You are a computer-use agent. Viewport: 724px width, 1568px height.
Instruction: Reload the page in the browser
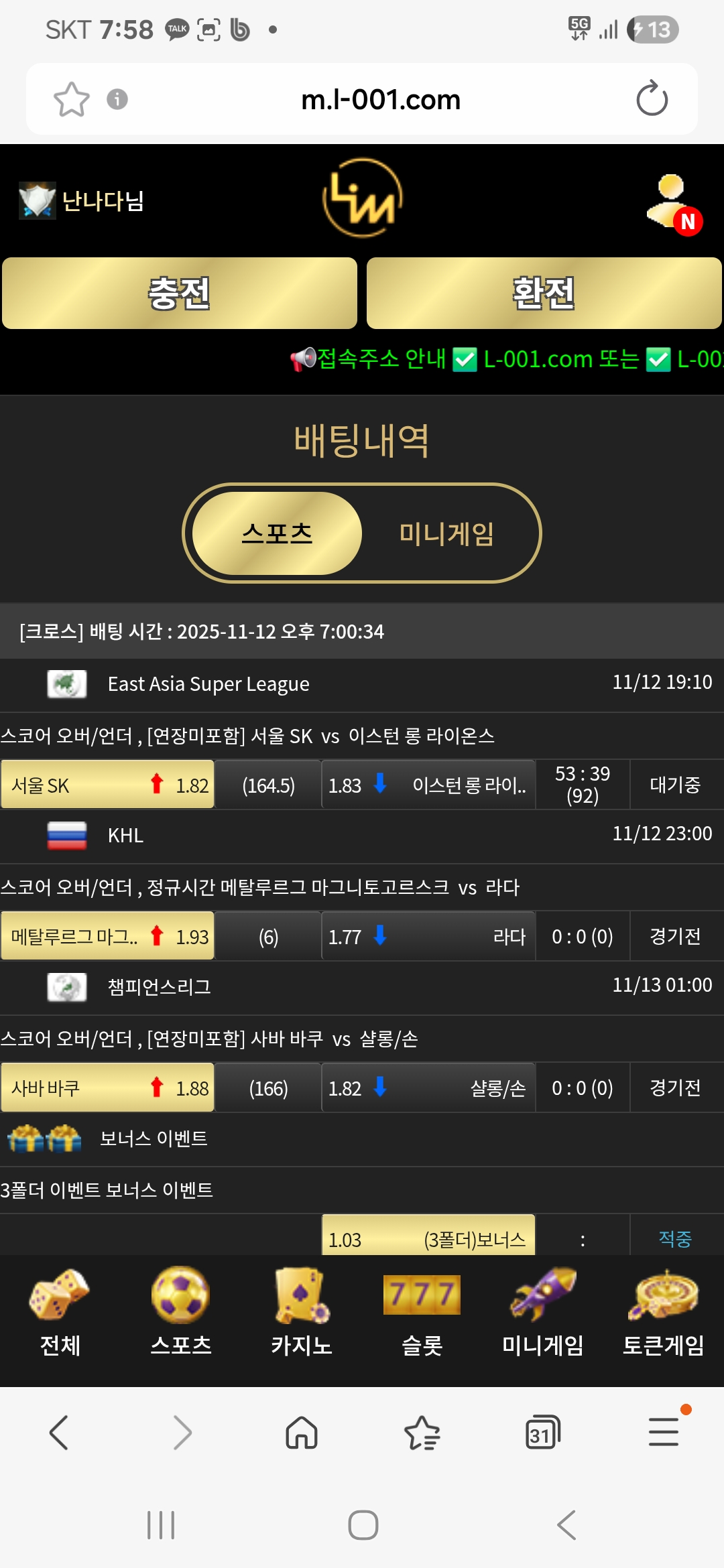click(x=652, y=100)
